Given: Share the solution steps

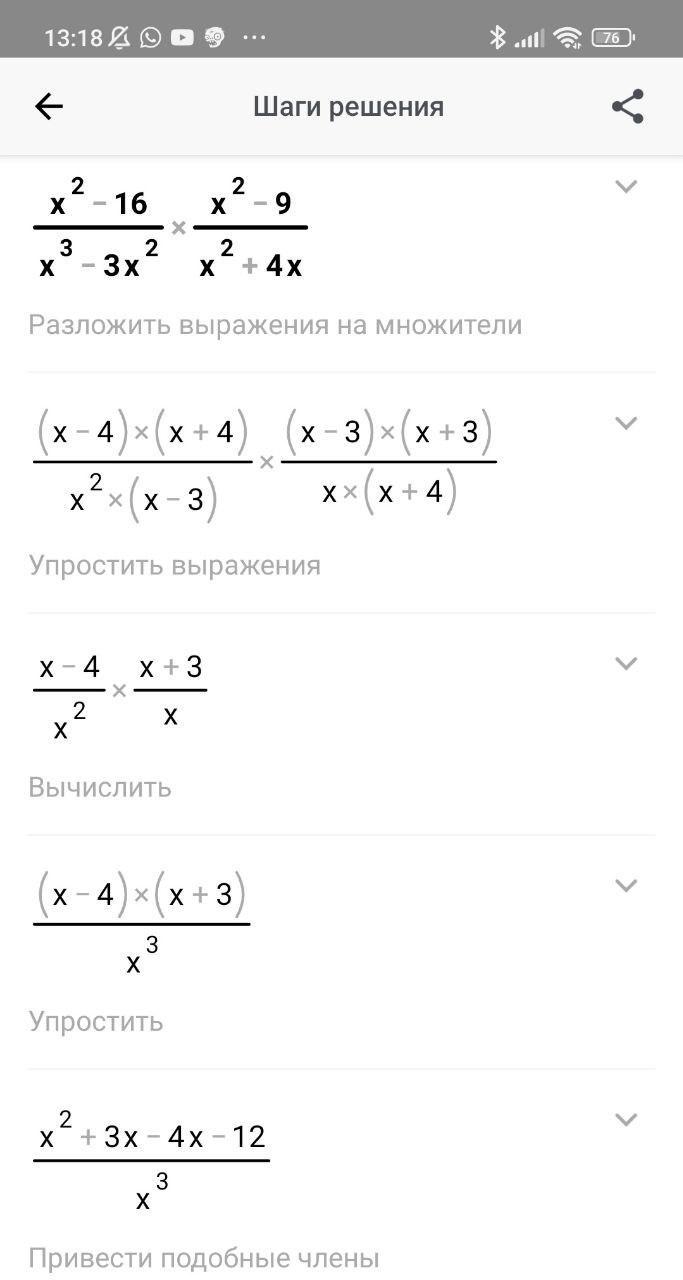Looking at the screenshot, I should [x=627, y=107].
